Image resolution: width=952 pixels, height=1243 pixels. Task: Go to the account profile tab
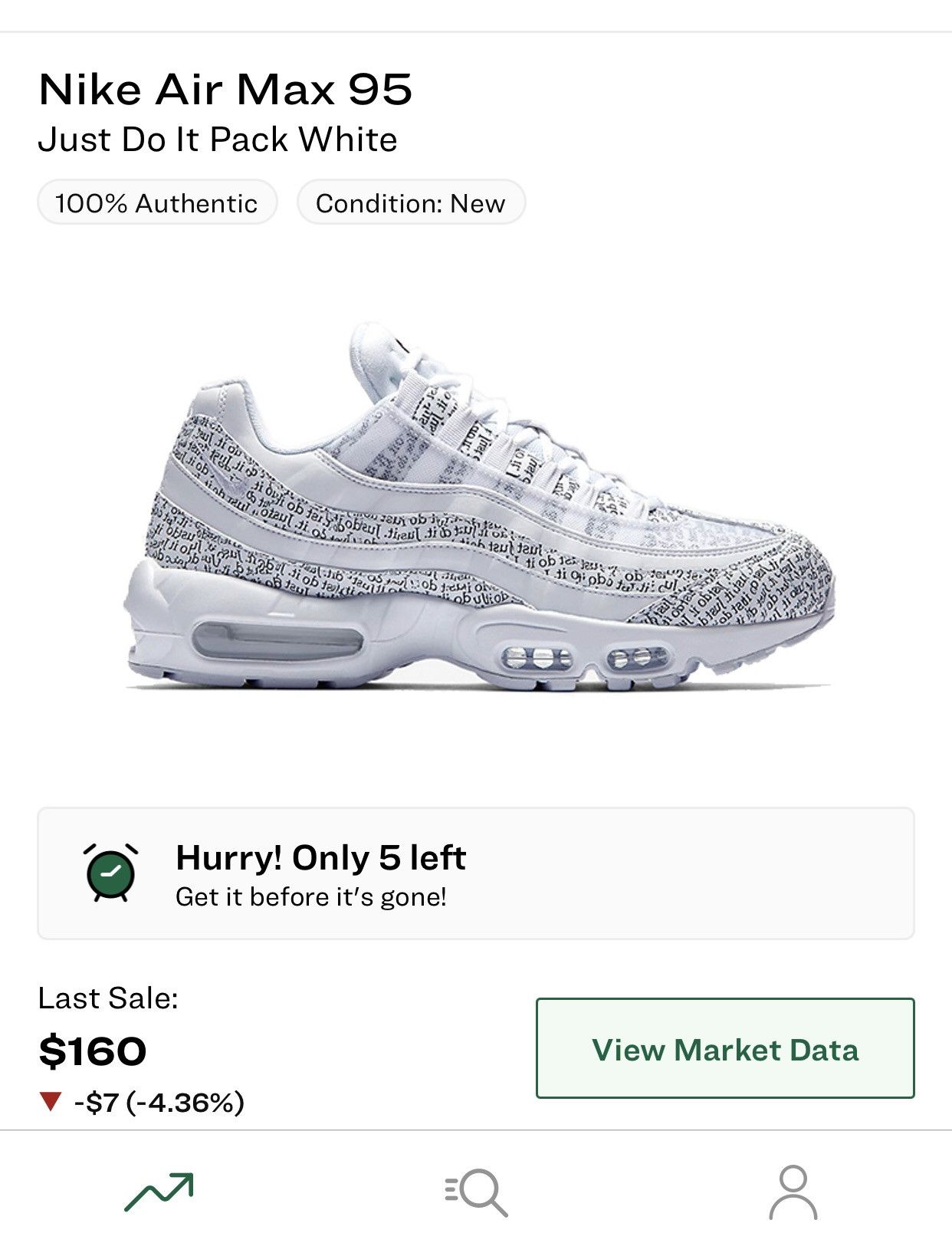click(x=793, y=1192)
